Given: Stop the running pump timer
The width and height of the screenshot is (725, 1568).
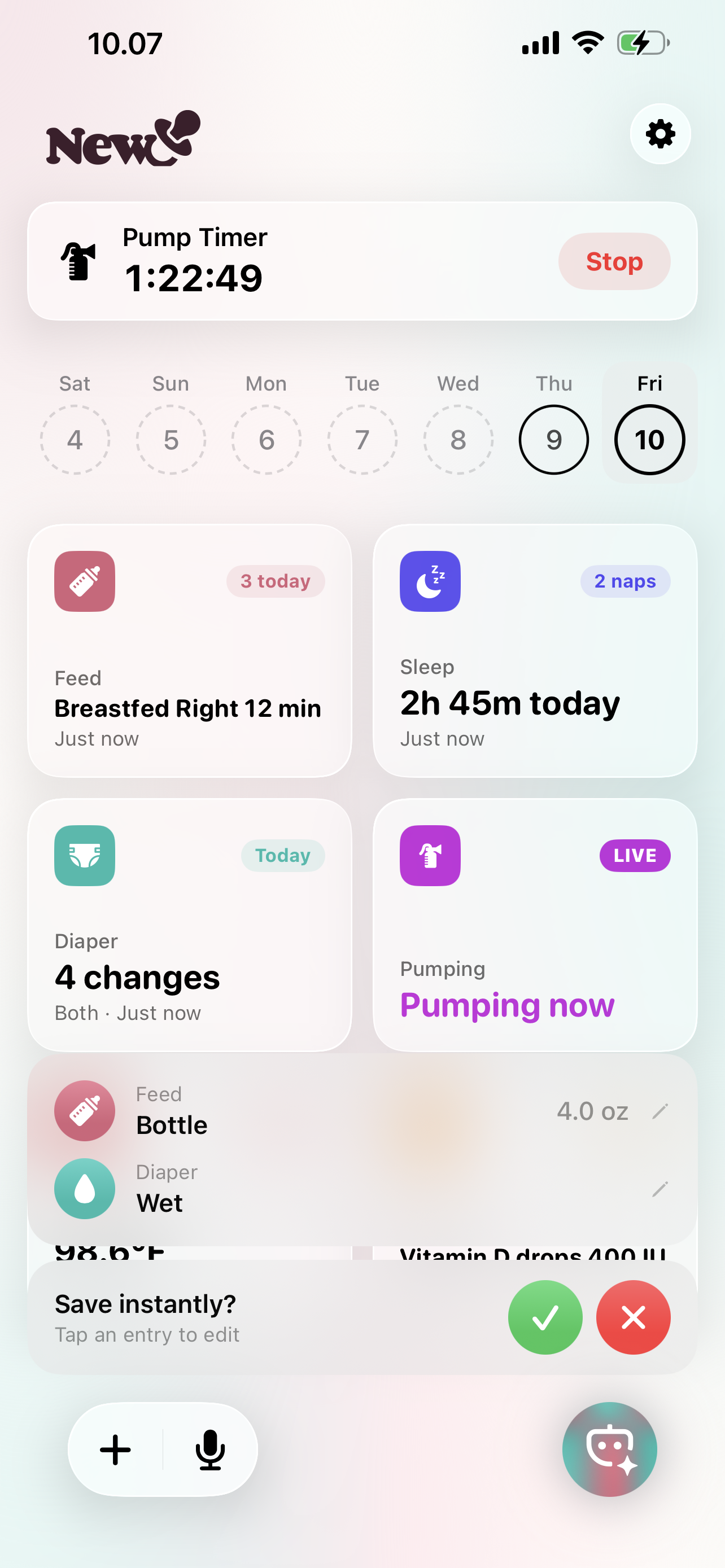Looking at the screenshot, I should coord(614,261).
